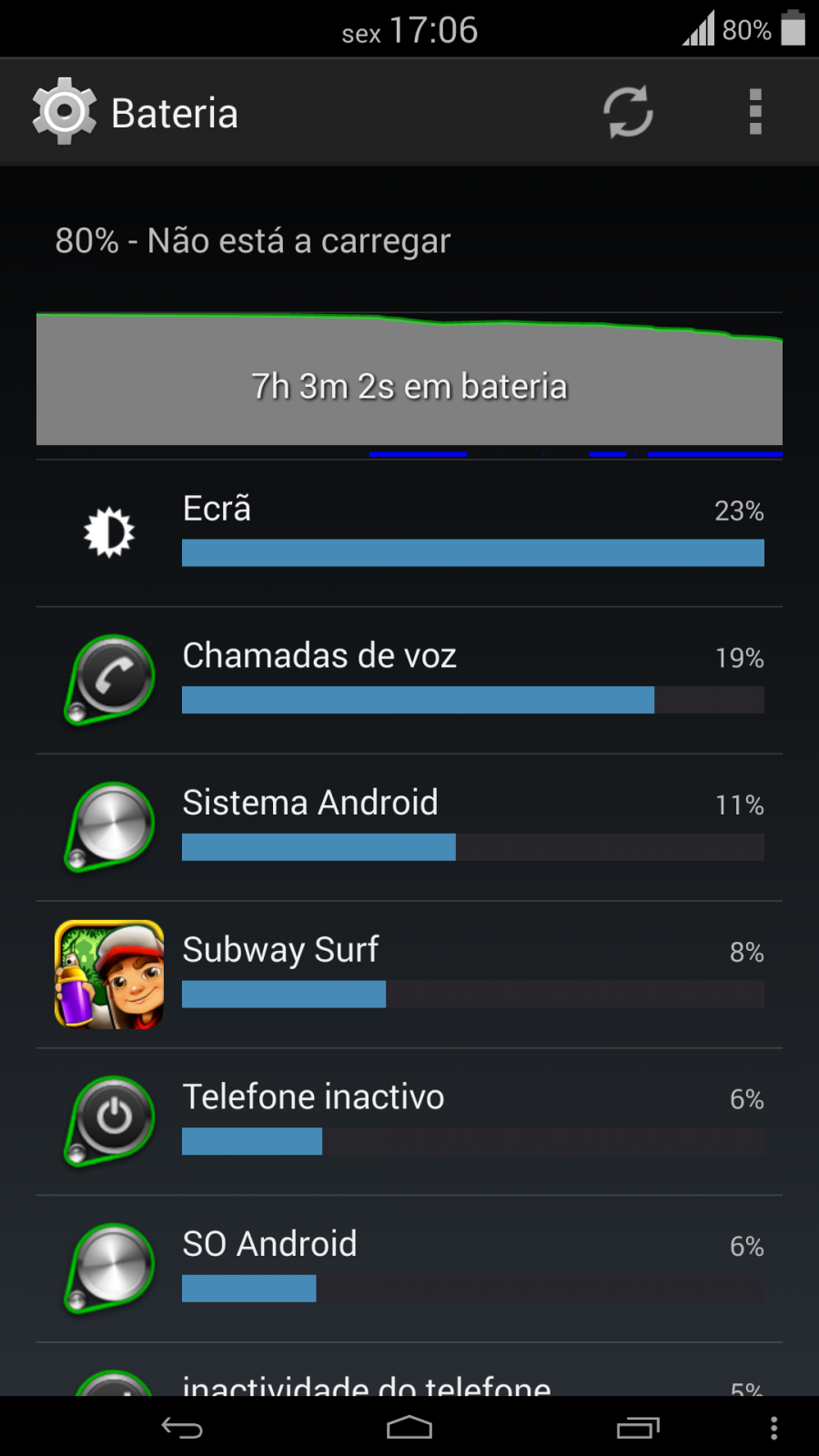Open inactividade do telefone entry
This screenshot has width=819, height=1456.
pyautogui.click(x=409, y=1370)
